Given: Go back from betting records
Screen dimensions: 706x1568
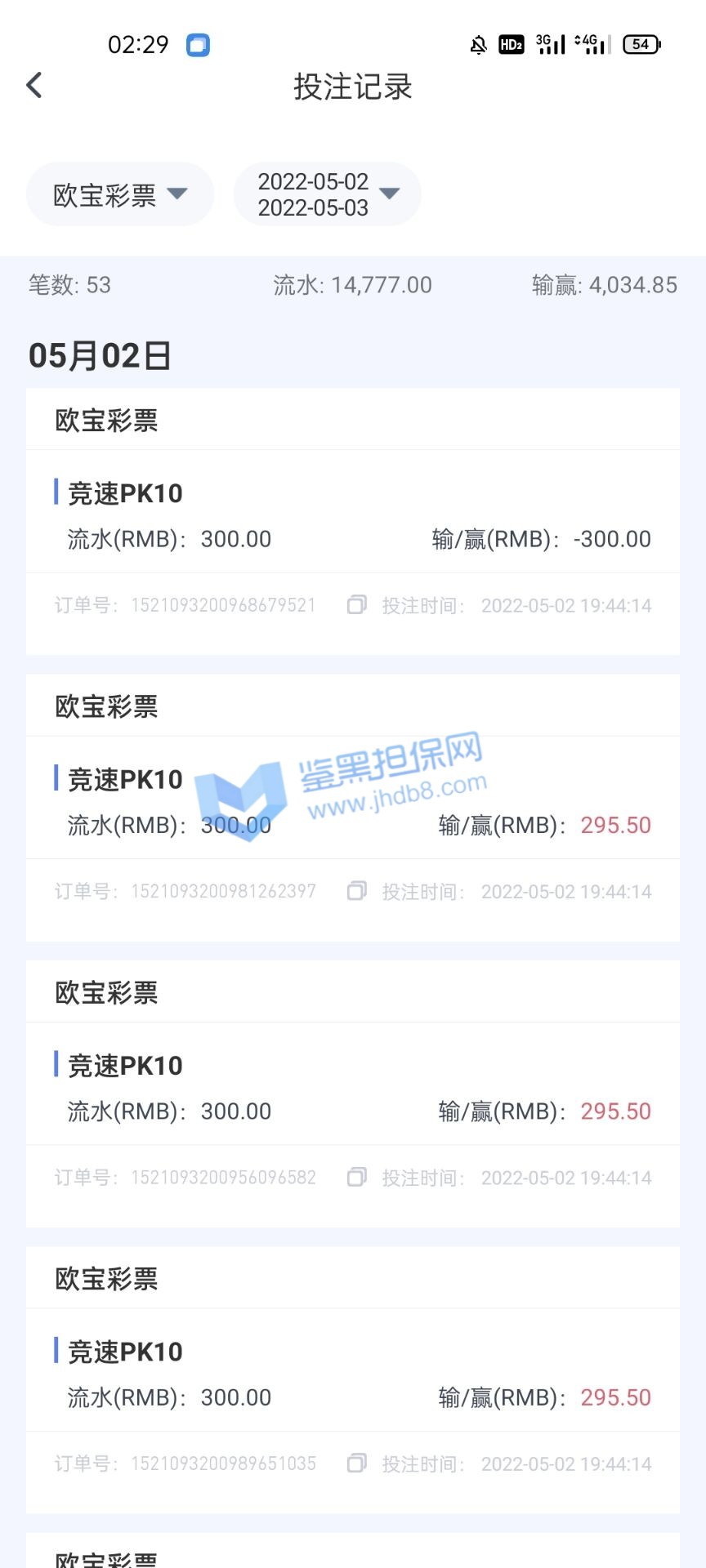Looking at the screenshot, I should pos(34,85).
